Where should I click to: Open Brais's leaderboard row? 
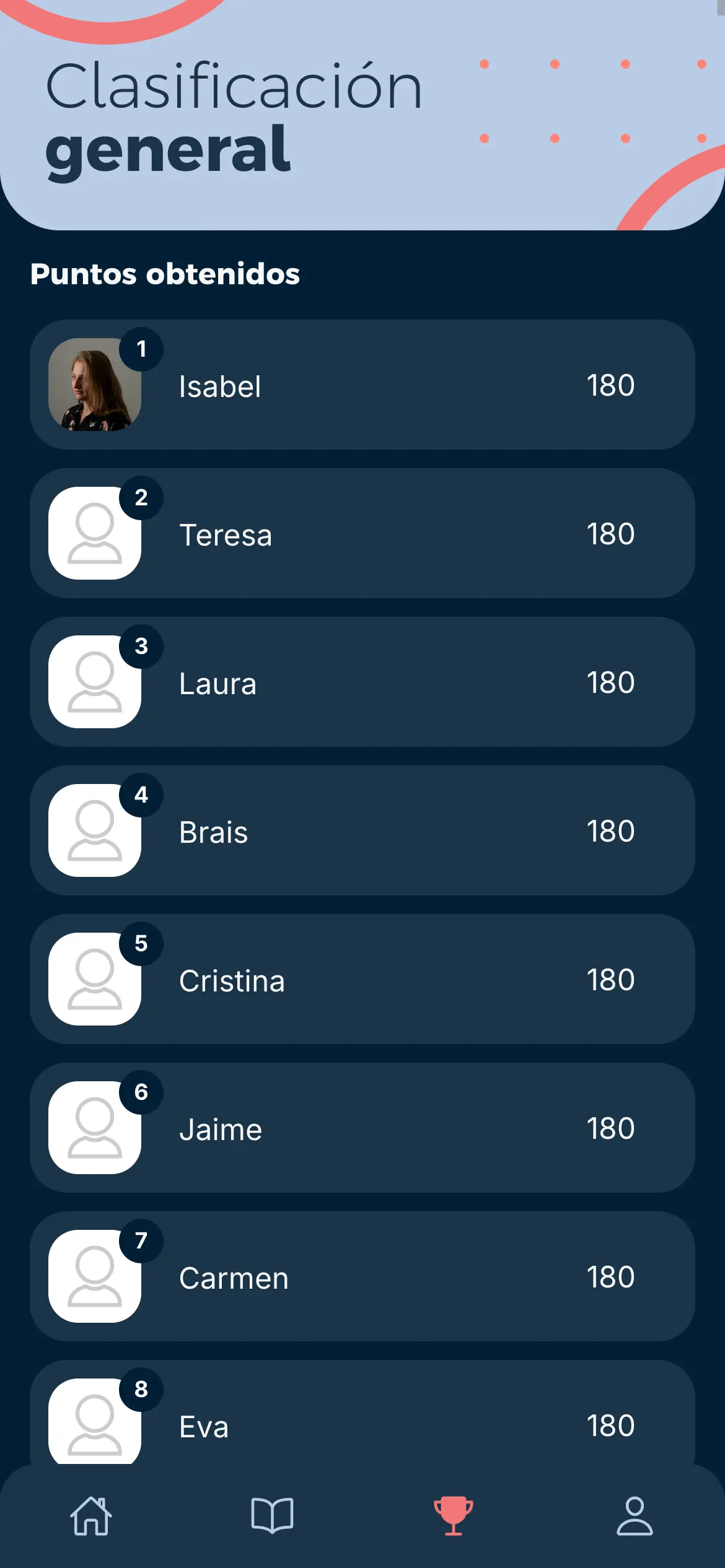coord(362,830)
